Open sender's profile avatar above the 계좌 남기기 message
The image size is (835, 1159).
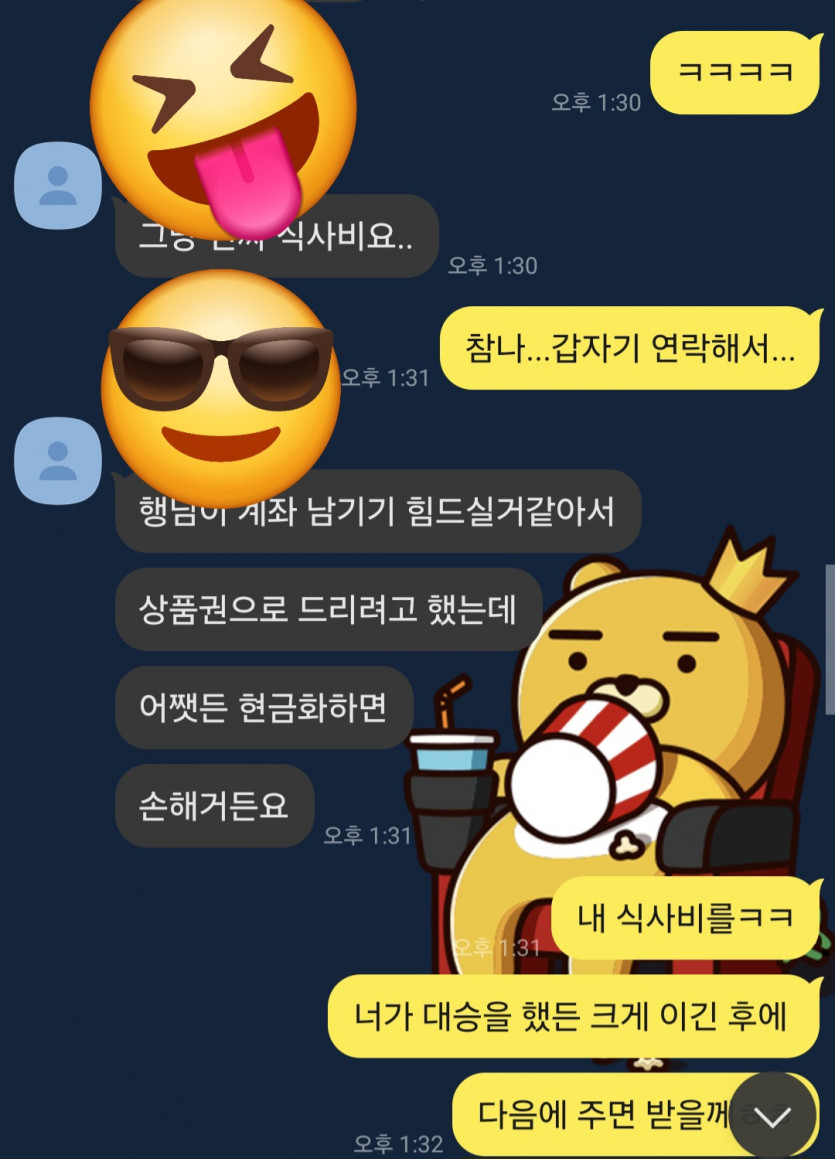click(x=56, y=461)
